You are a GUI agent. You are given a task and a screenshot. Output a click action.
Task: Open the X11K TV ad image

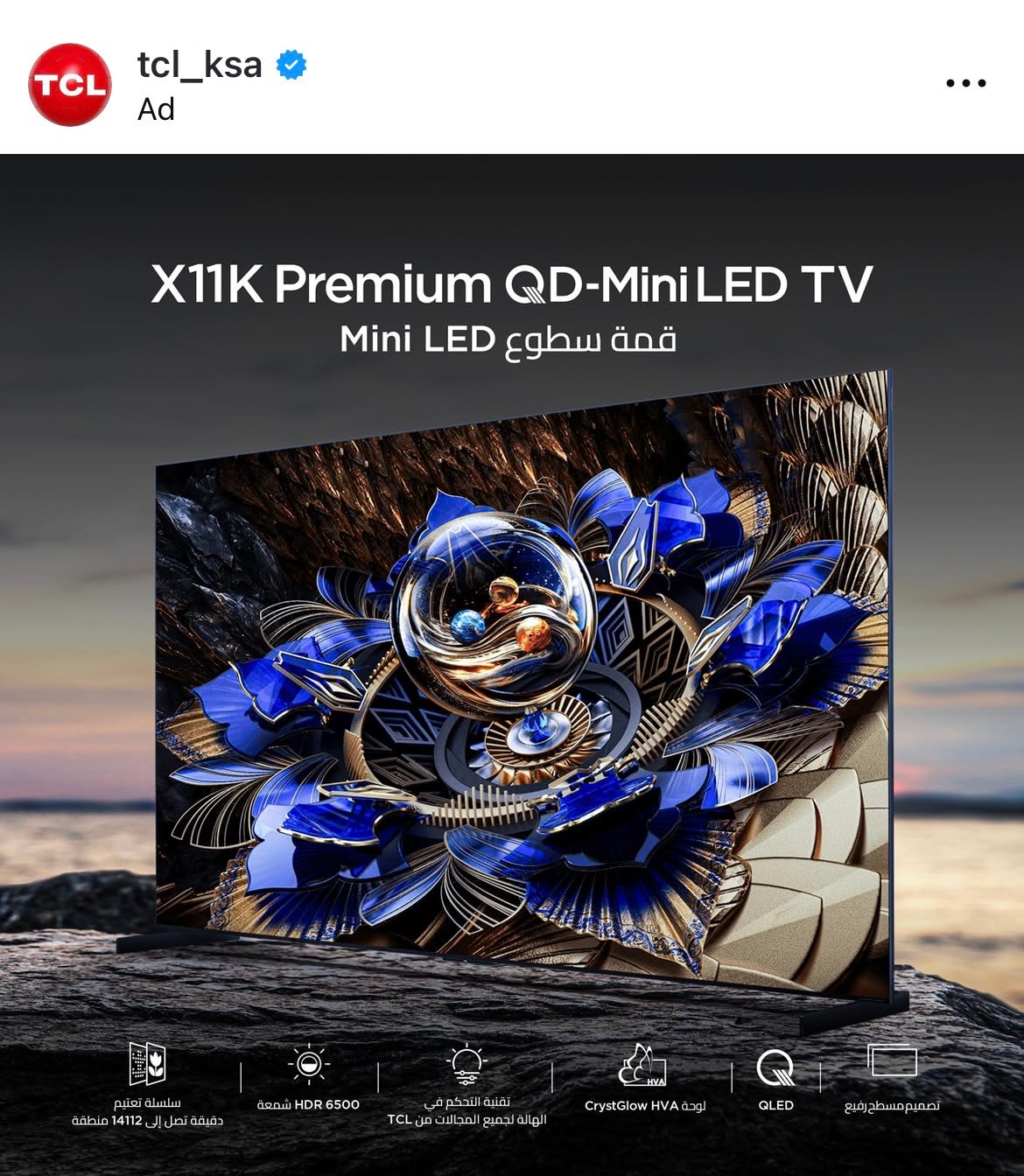coord(512,665)
